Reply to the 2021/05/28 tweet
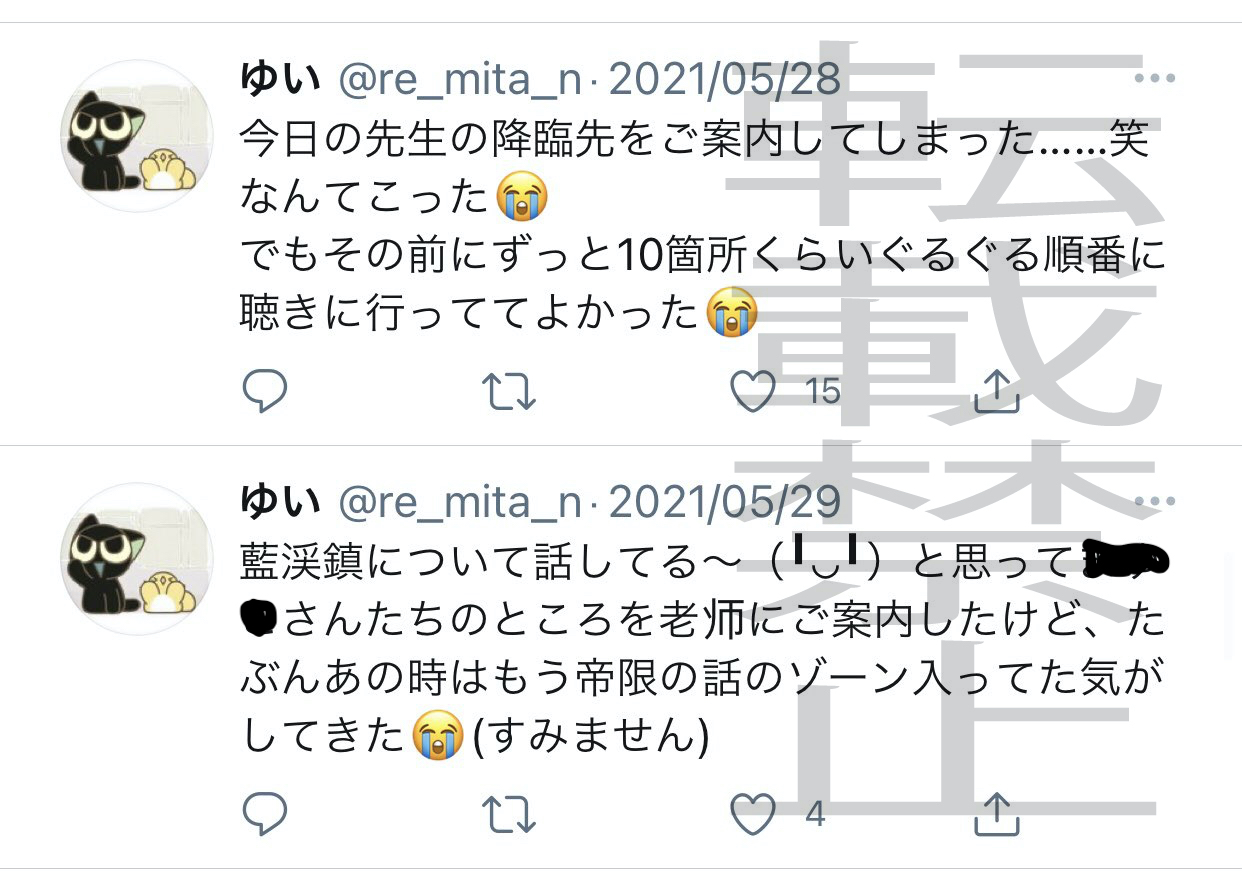 point(265,392)
